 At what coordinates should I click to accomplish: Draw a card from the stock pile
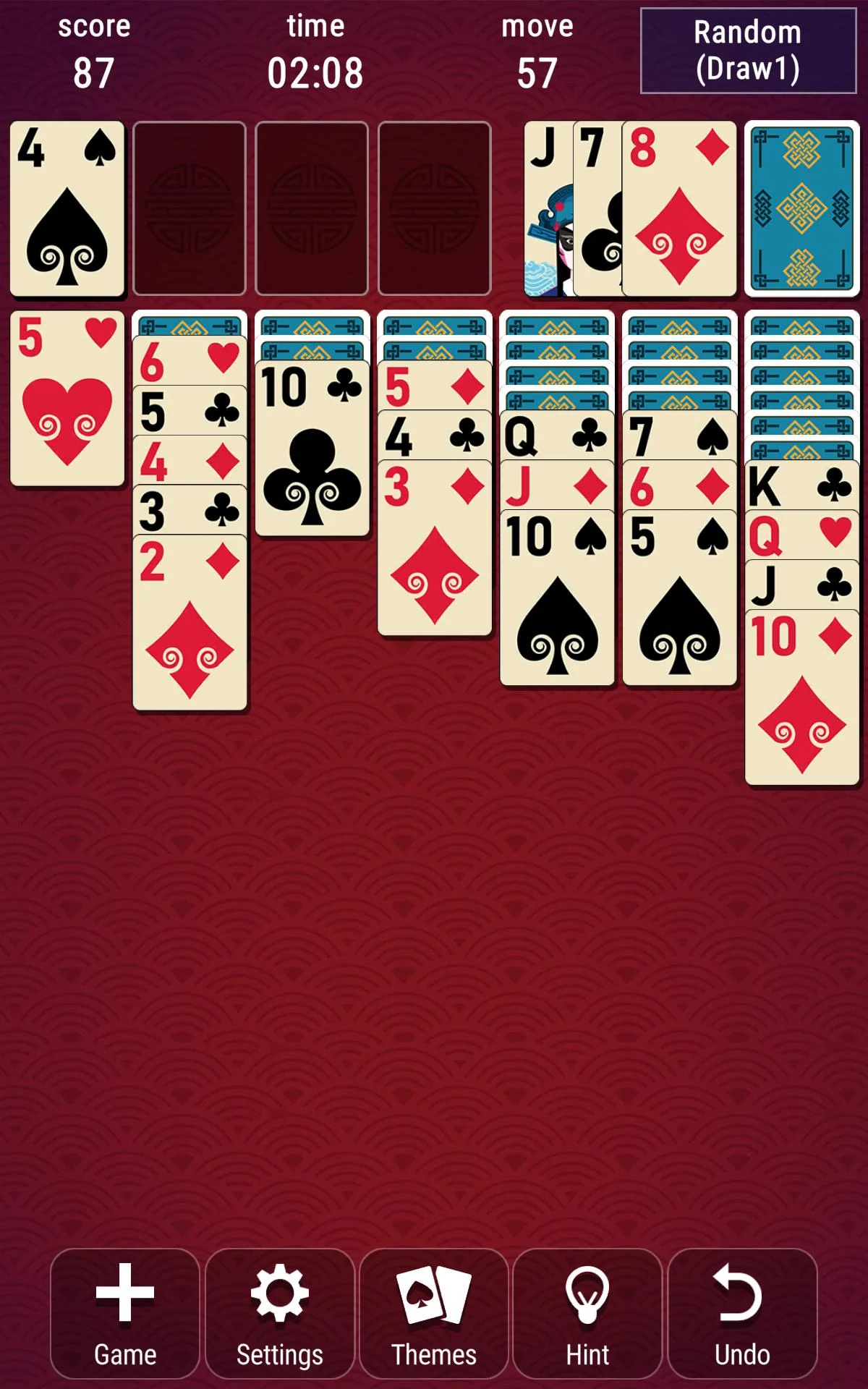(x=802, y=209)
